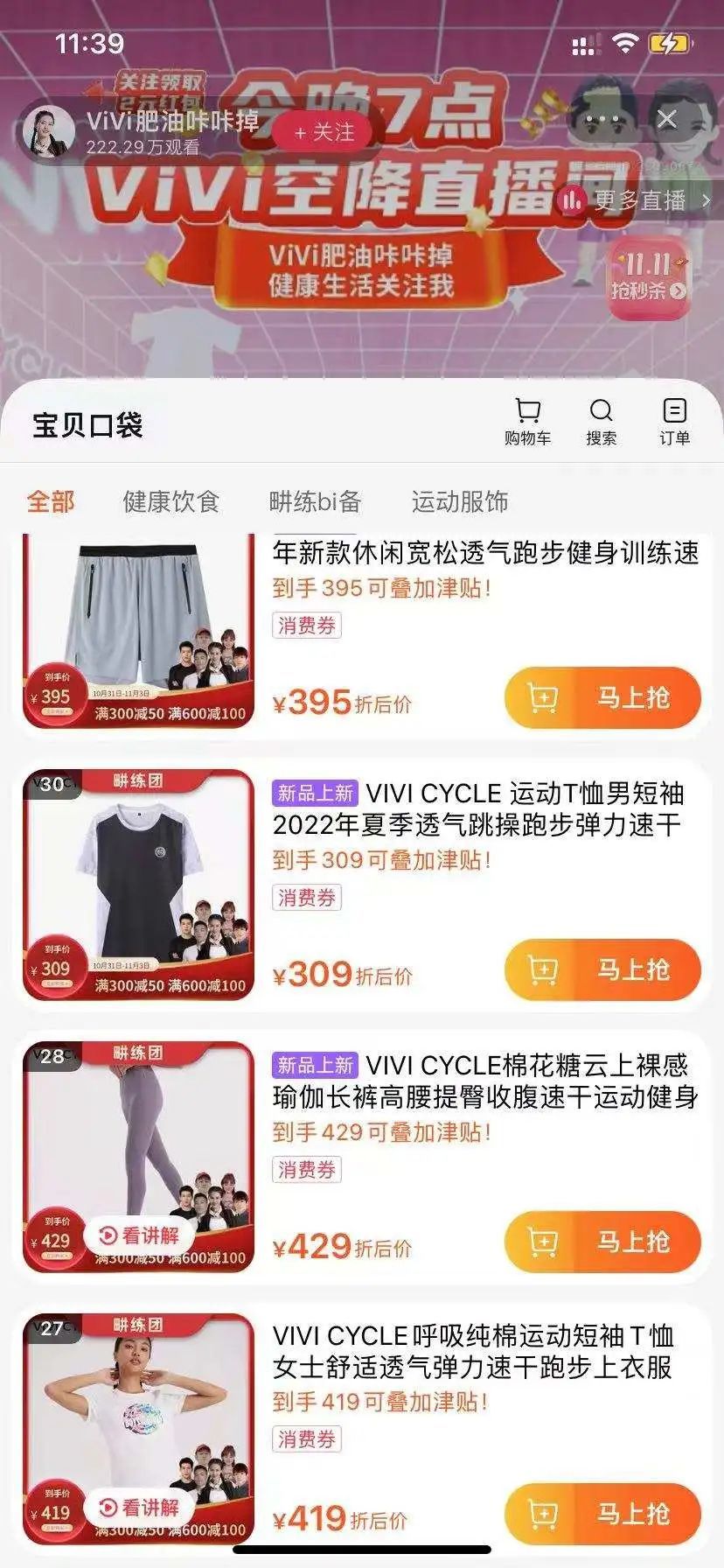724x1568 pixels.
Task: Watch 看讲解 for the ¥429 yoga pants
Action: (140, 1235)
